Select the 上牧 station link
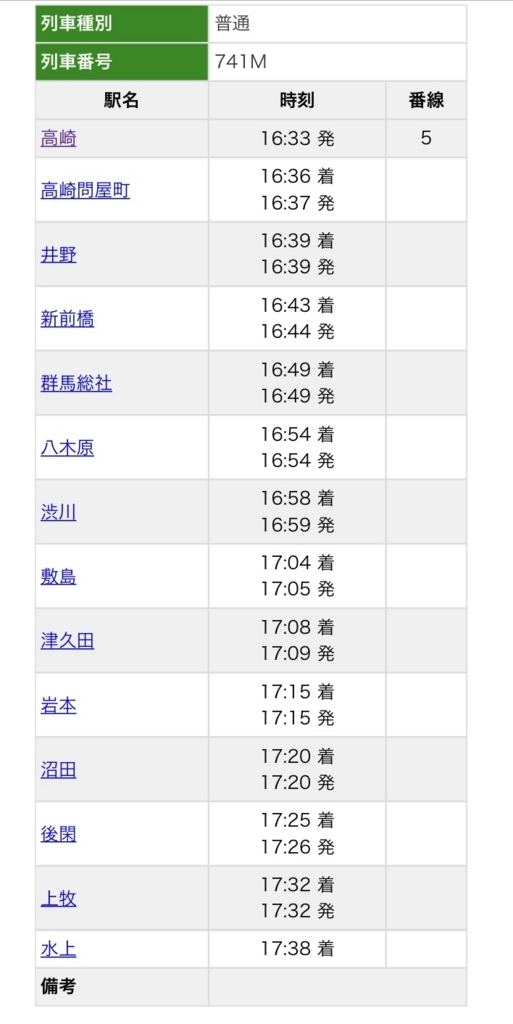This screenshot has height=1024, width=513. coord(58,899)
